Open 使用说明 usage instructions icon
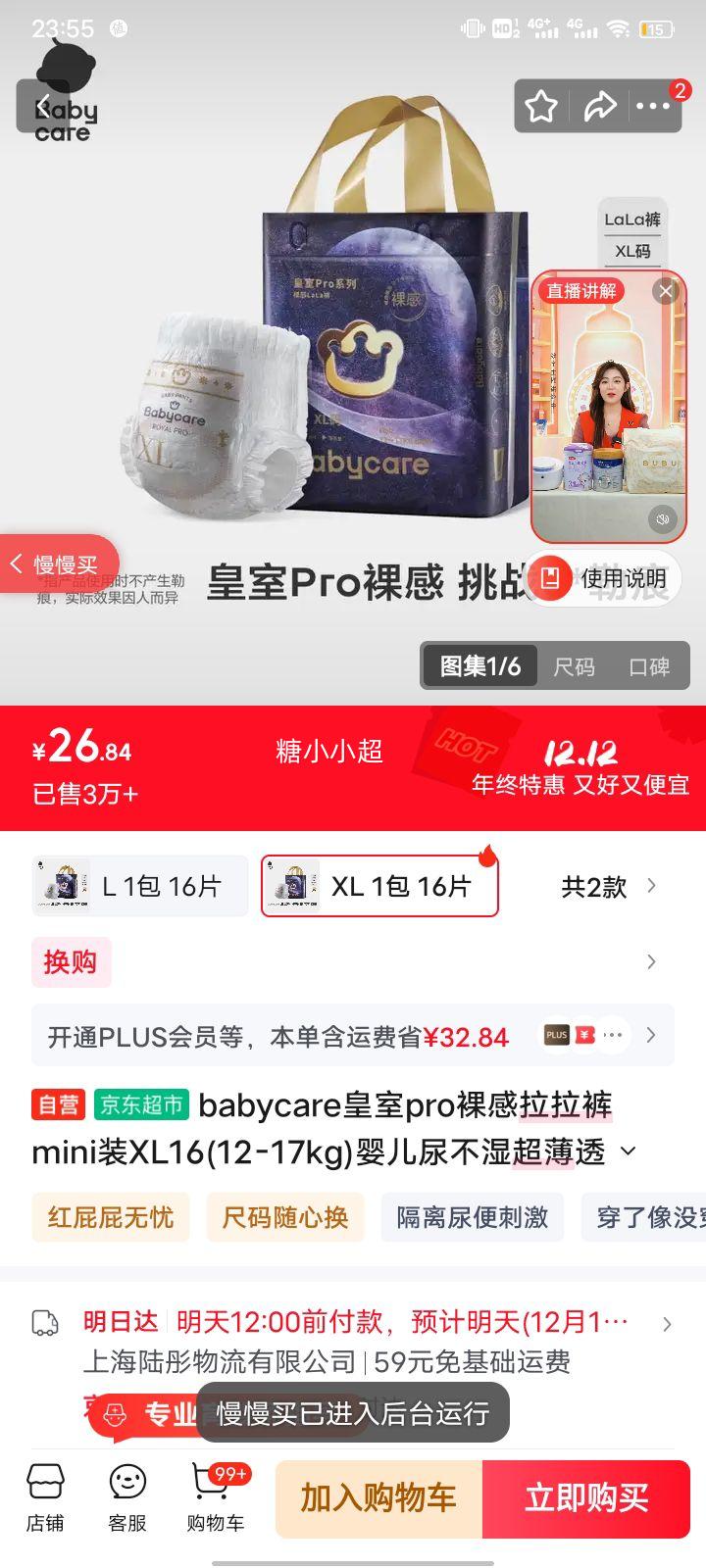Viewport: 706px width, 1568px height. click(x=552, y=579)
